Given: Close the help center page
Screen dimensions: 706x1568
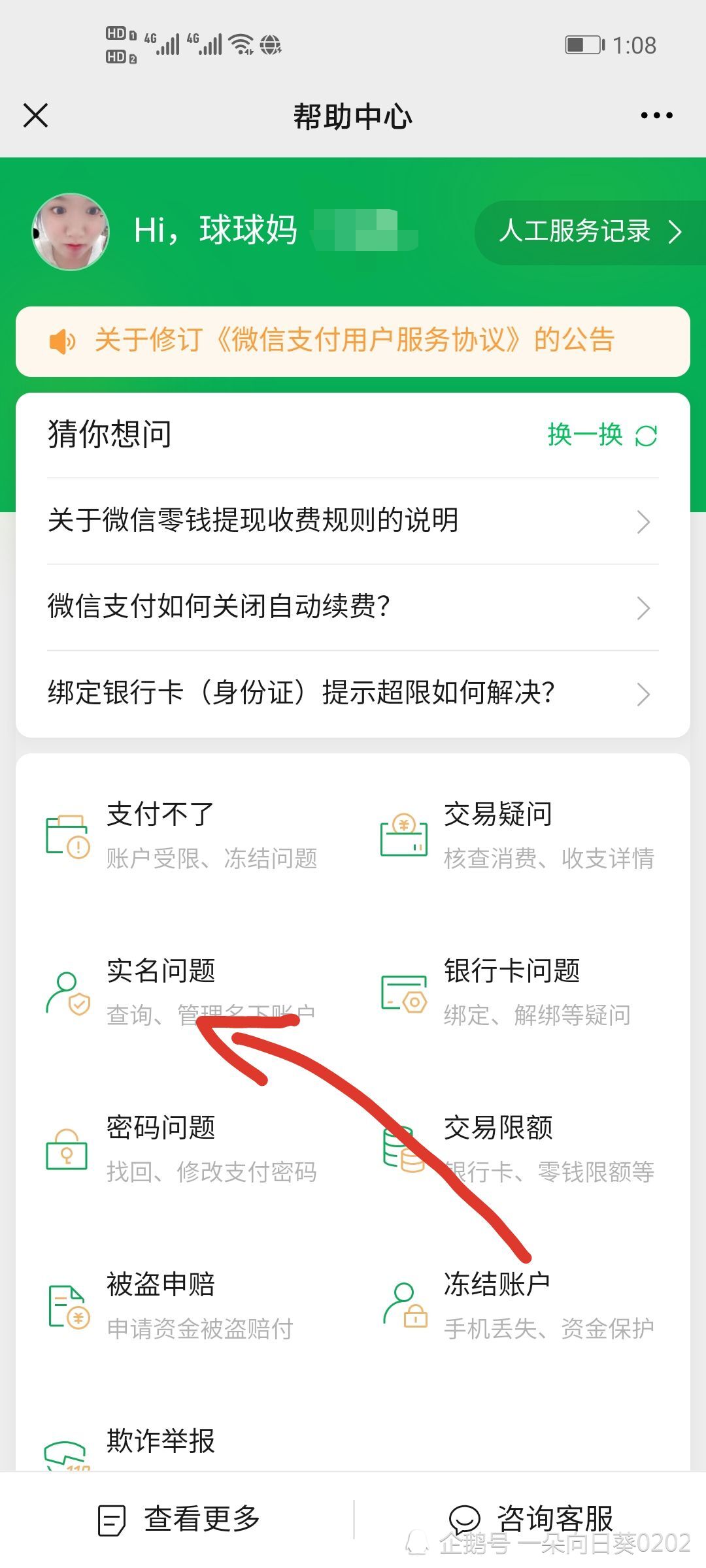Looking at the screenshot, I should [x=35, y=116].
